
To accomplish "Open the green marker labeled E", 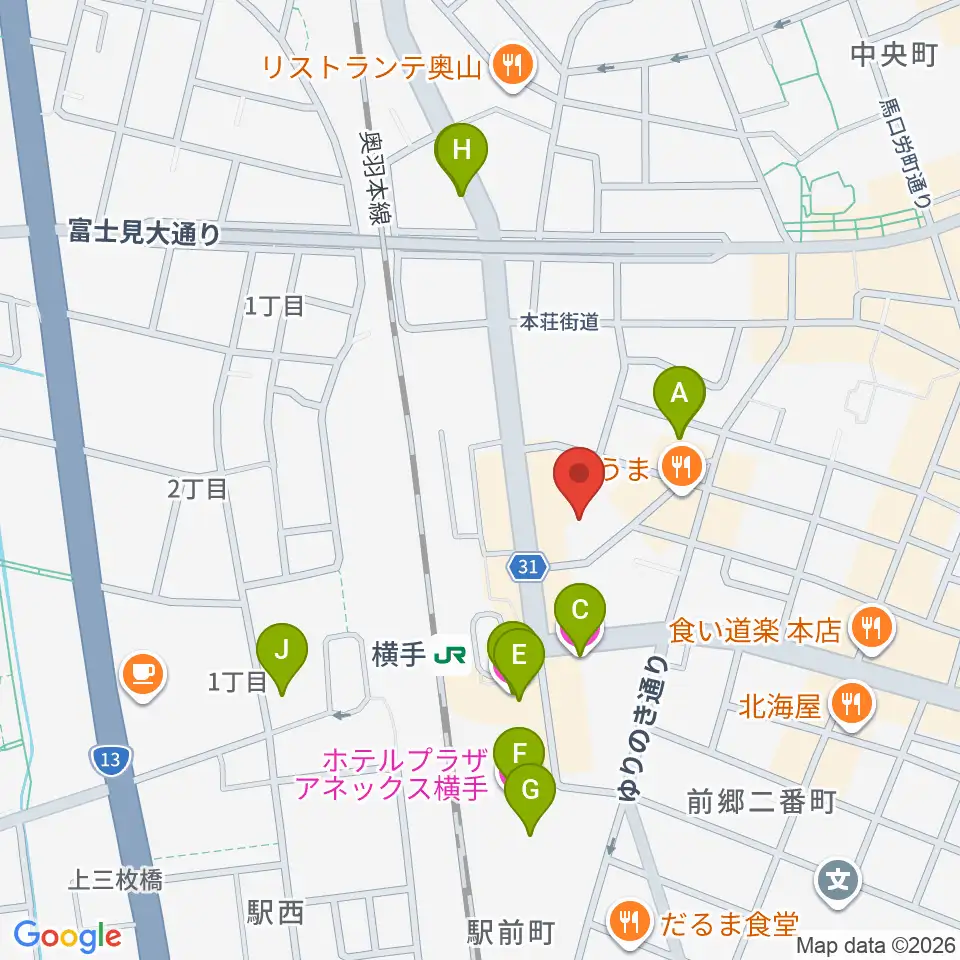I will tap(519, 664).
